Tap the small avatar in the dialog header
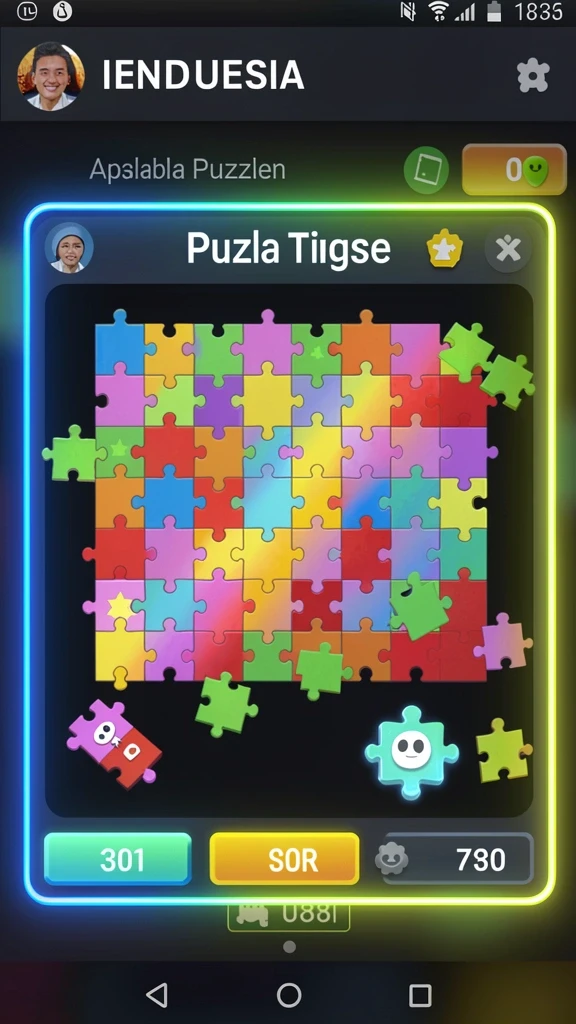 69,248
